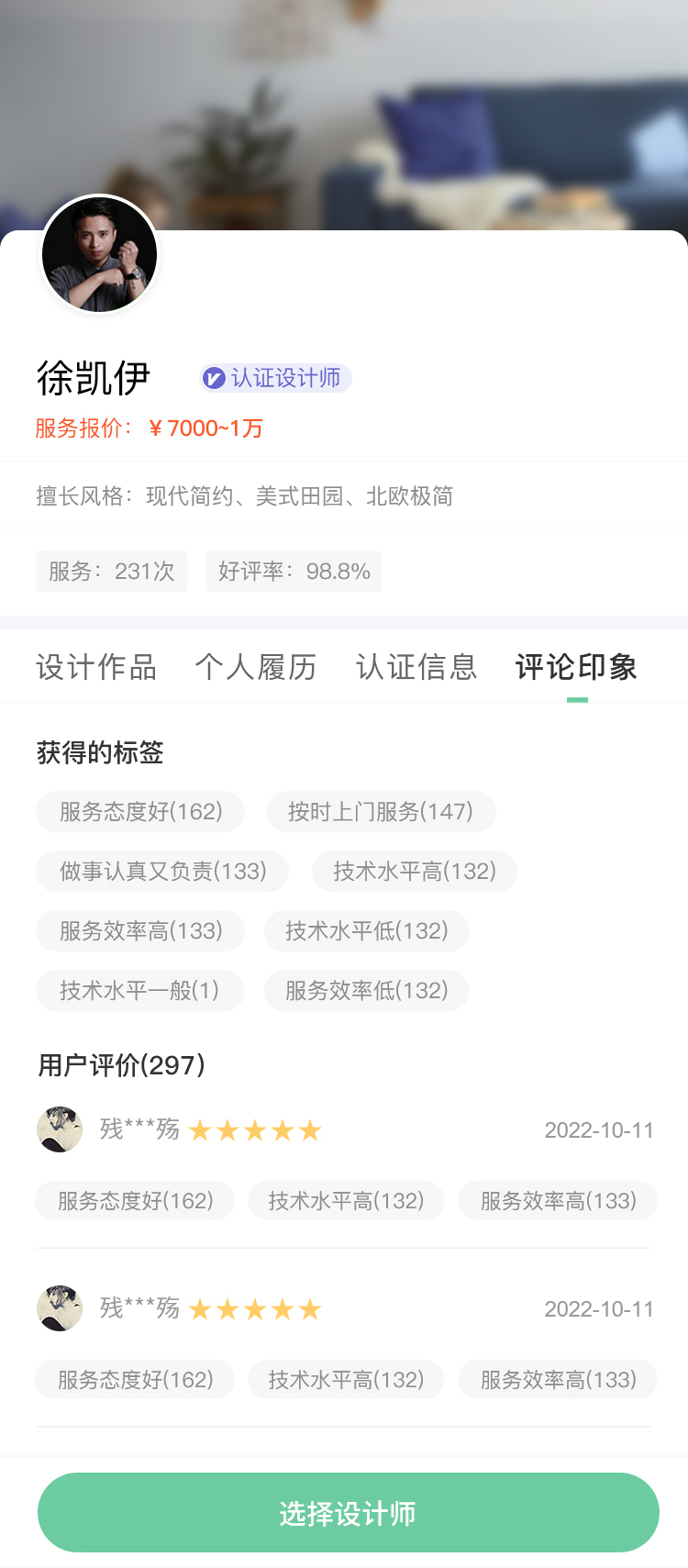Select the 评论印象 tab
The image size is (688, 1568).
tap(576, 667)
